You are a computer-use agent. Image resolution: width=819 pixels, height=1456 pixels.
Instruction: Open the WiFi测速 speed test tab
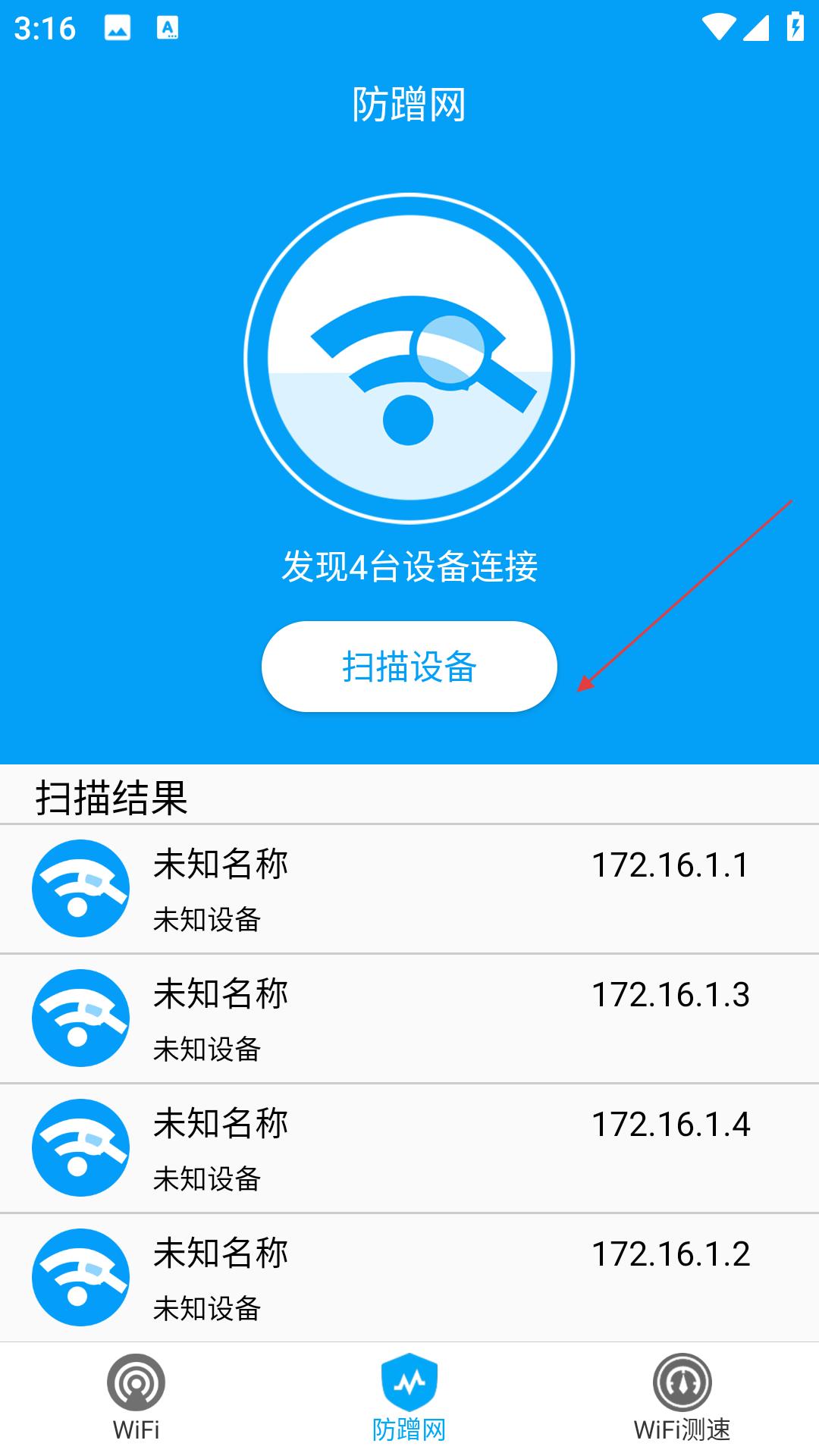[x=682, y=1398]
